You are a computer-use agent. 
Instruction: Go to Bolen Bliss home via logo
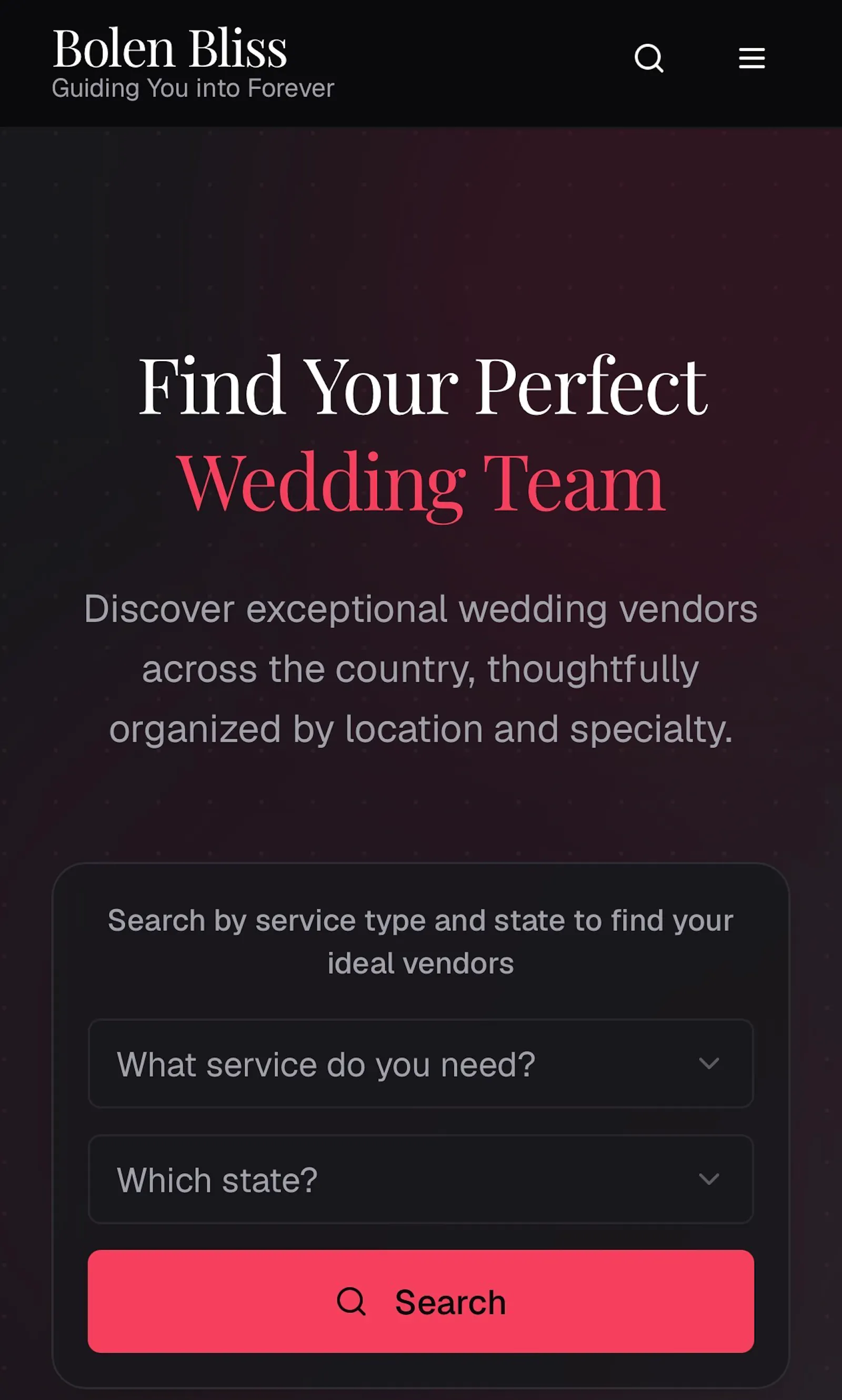pos(193,63)
